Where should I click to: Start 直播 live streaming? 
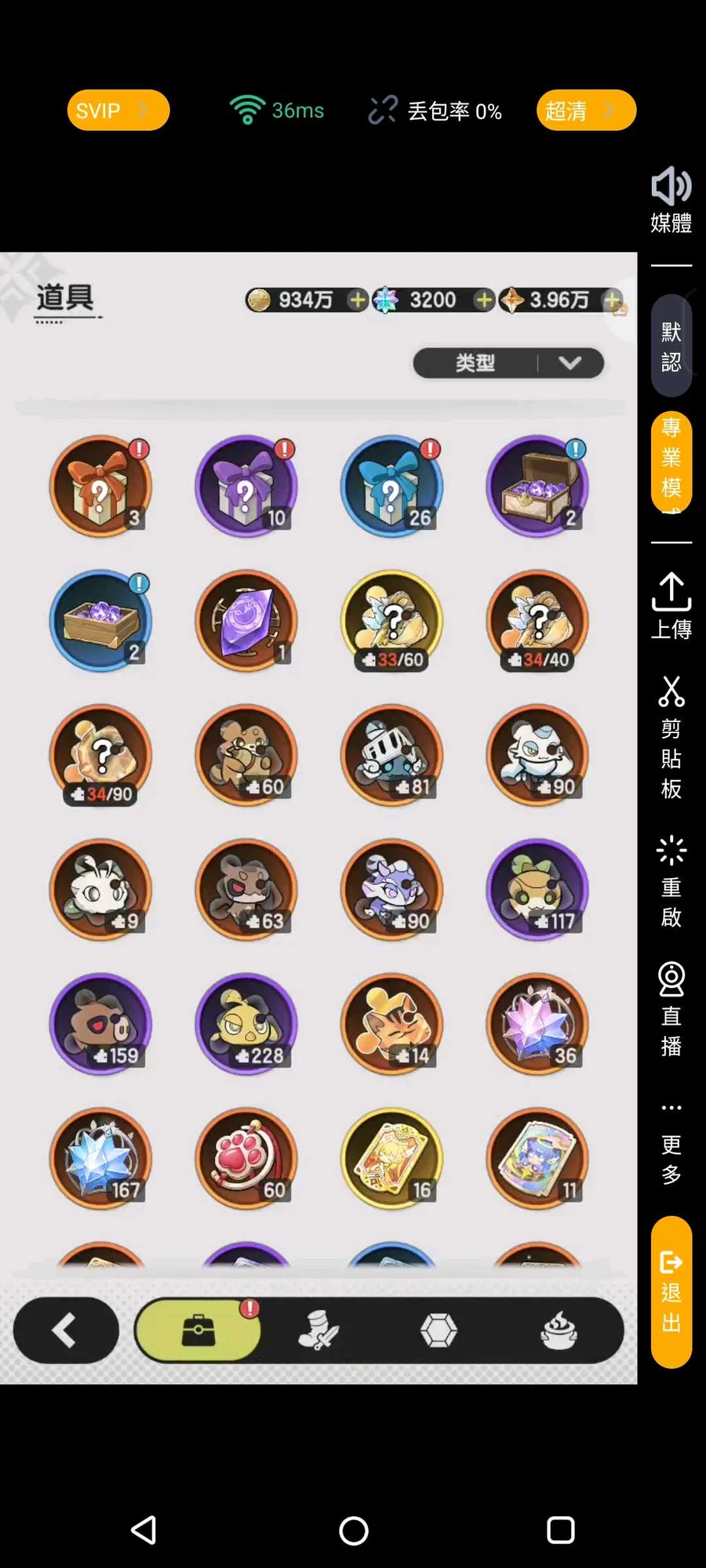click(671, 1010)
